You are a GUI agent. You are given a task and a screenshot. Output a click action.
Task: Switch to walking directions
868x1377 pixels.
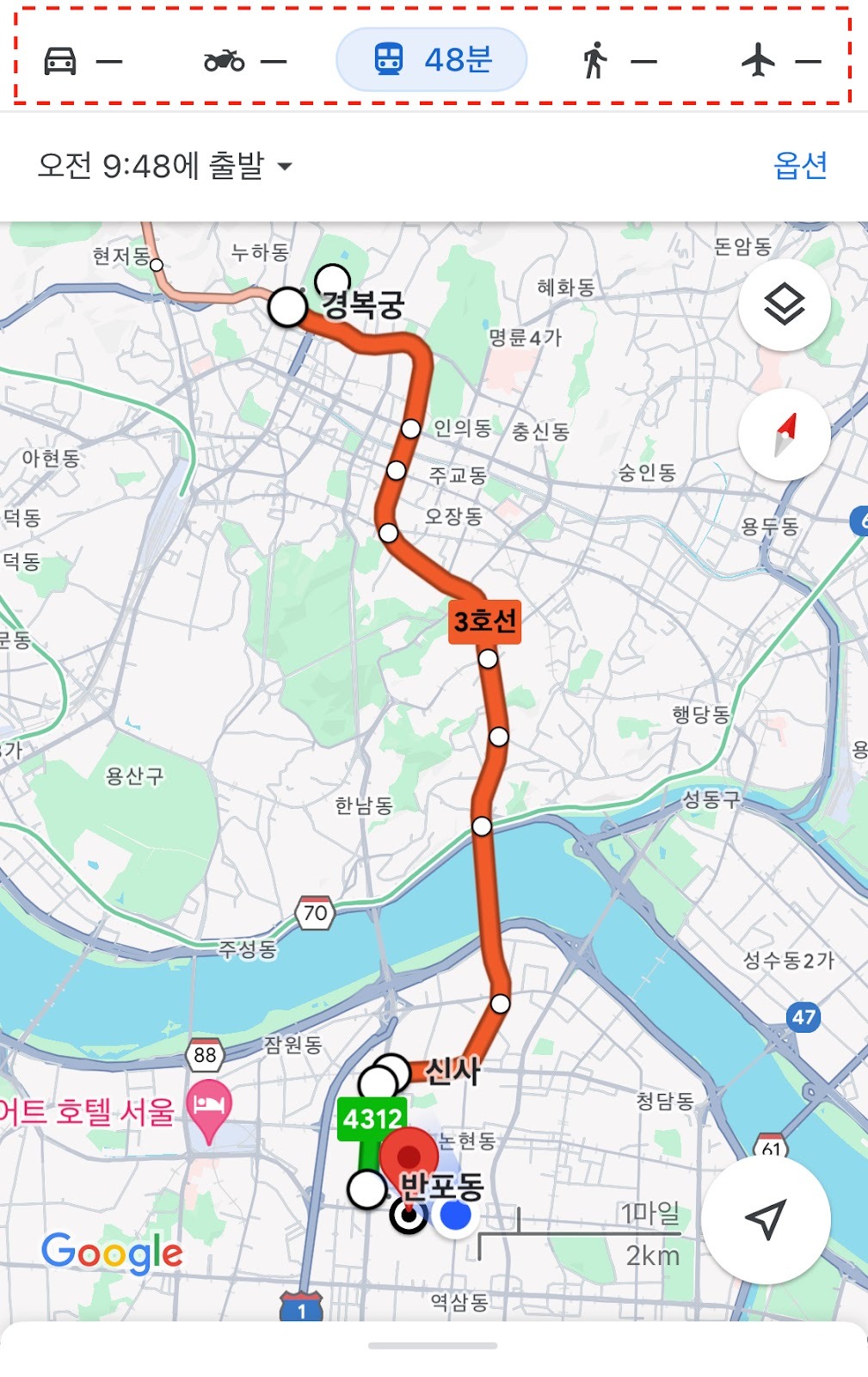[618, 61]
